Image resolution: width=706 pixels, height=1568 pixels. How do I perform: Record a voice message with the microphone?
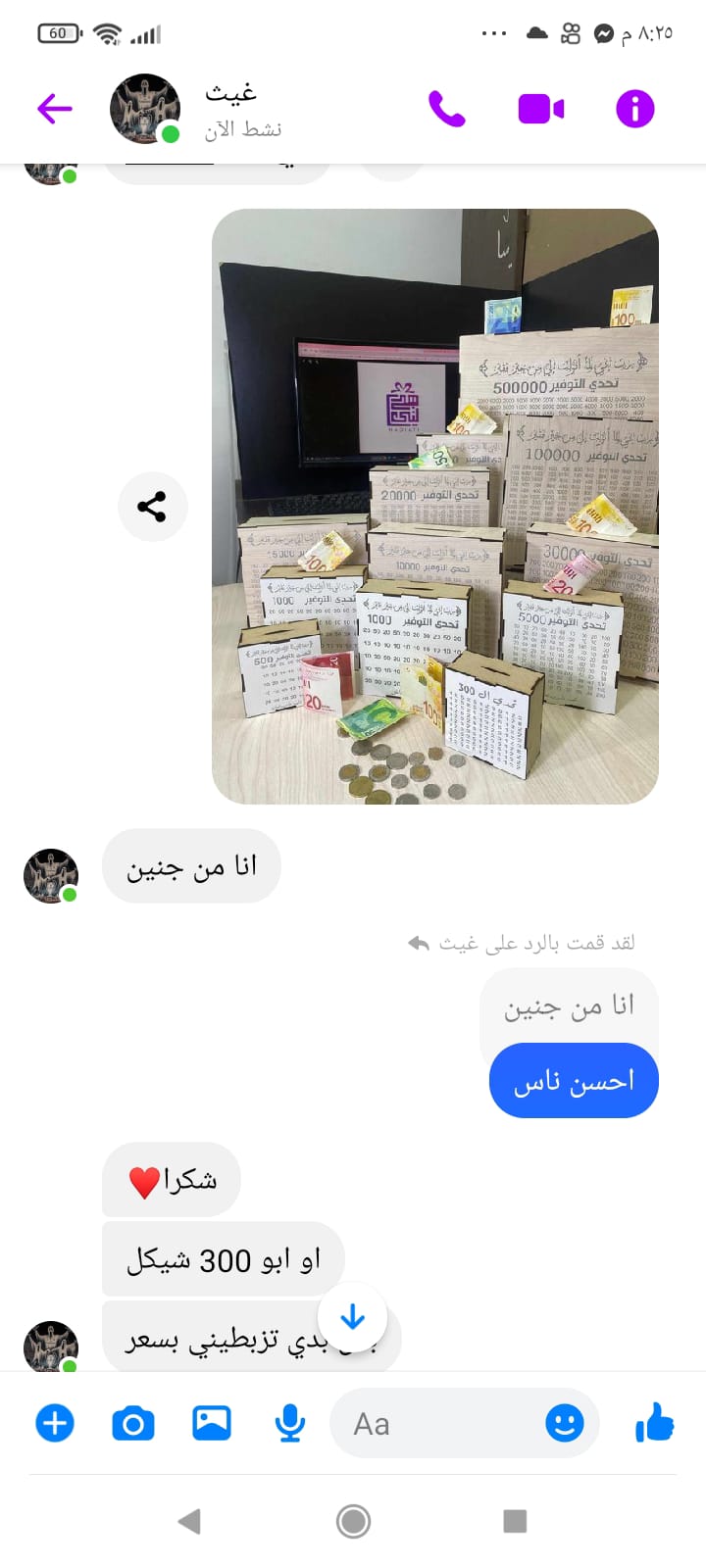290,1423
